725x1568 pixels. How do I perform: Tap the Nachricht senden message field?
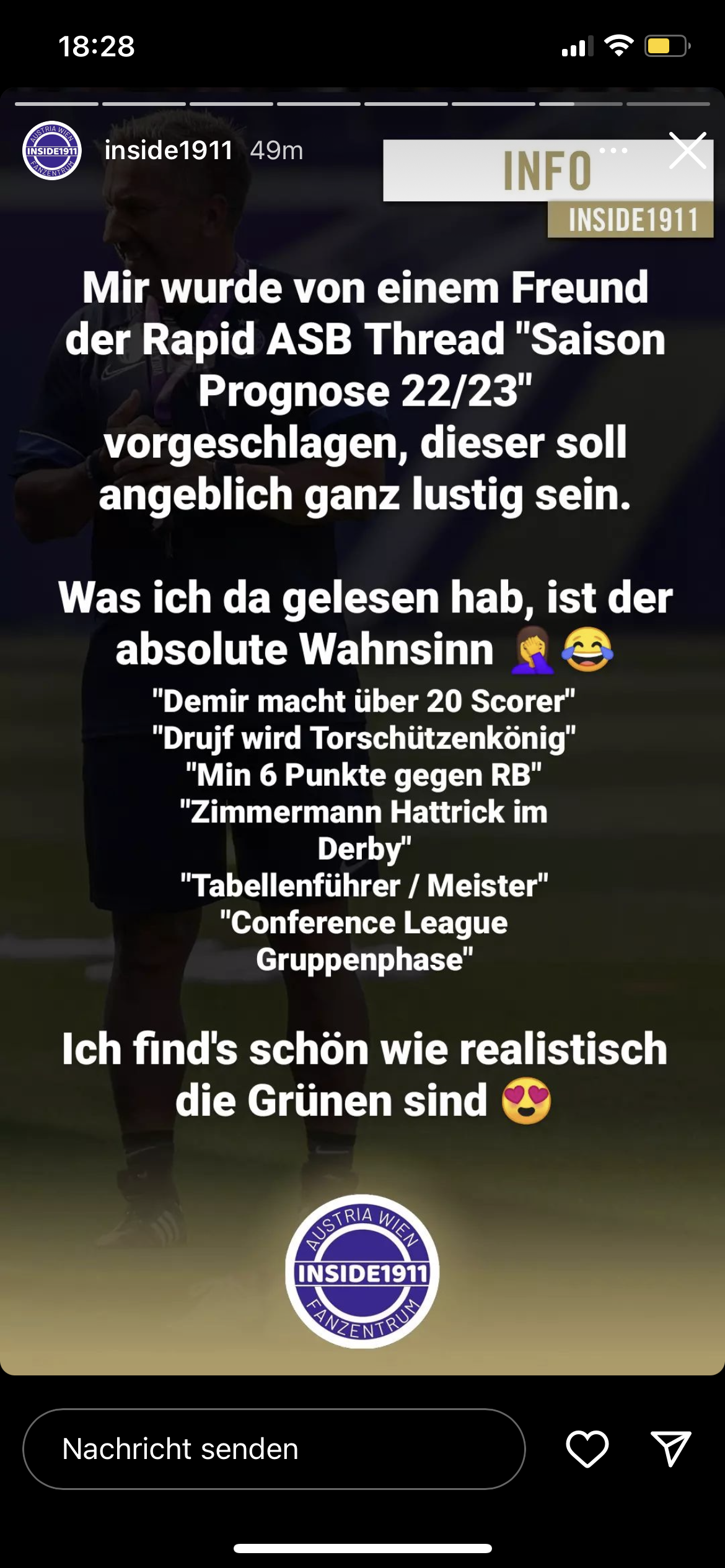click(x=274, y=1449)
